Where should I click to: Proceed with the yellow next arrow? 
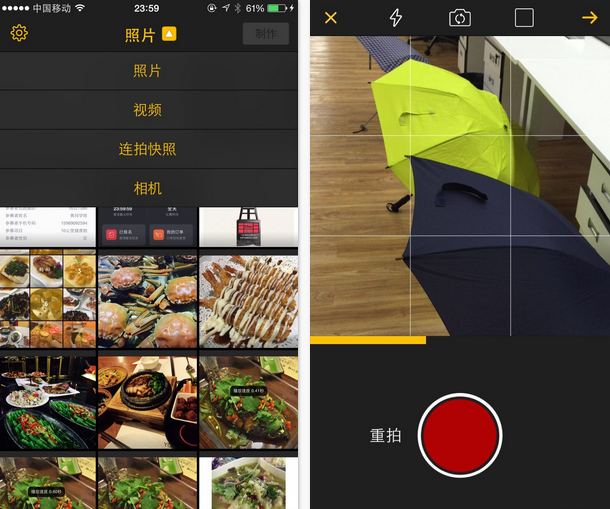[589, 18]
